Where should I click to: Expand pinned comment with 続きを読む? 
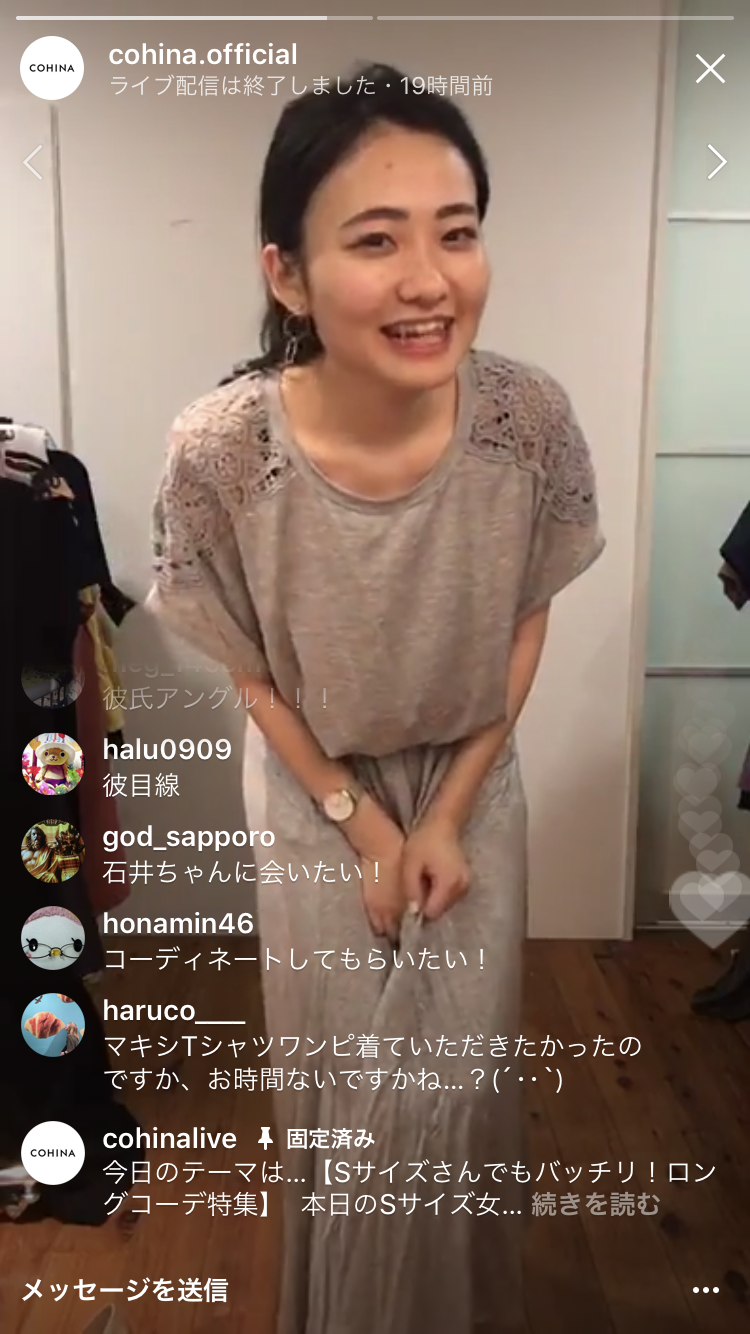(595, 1205)
